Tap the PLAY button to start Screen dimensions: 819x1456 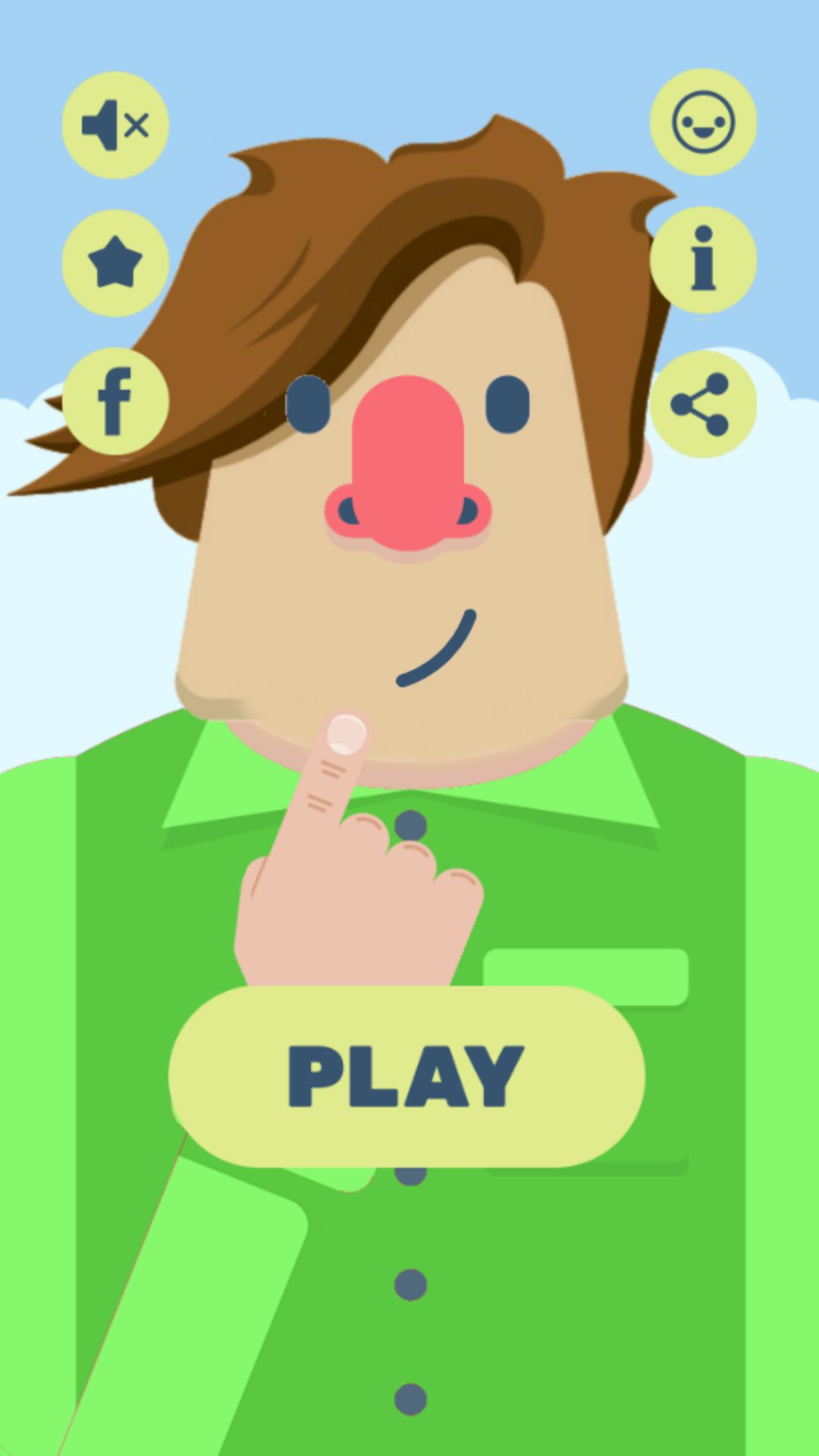pyautogui.click(x=406, y=1075)
